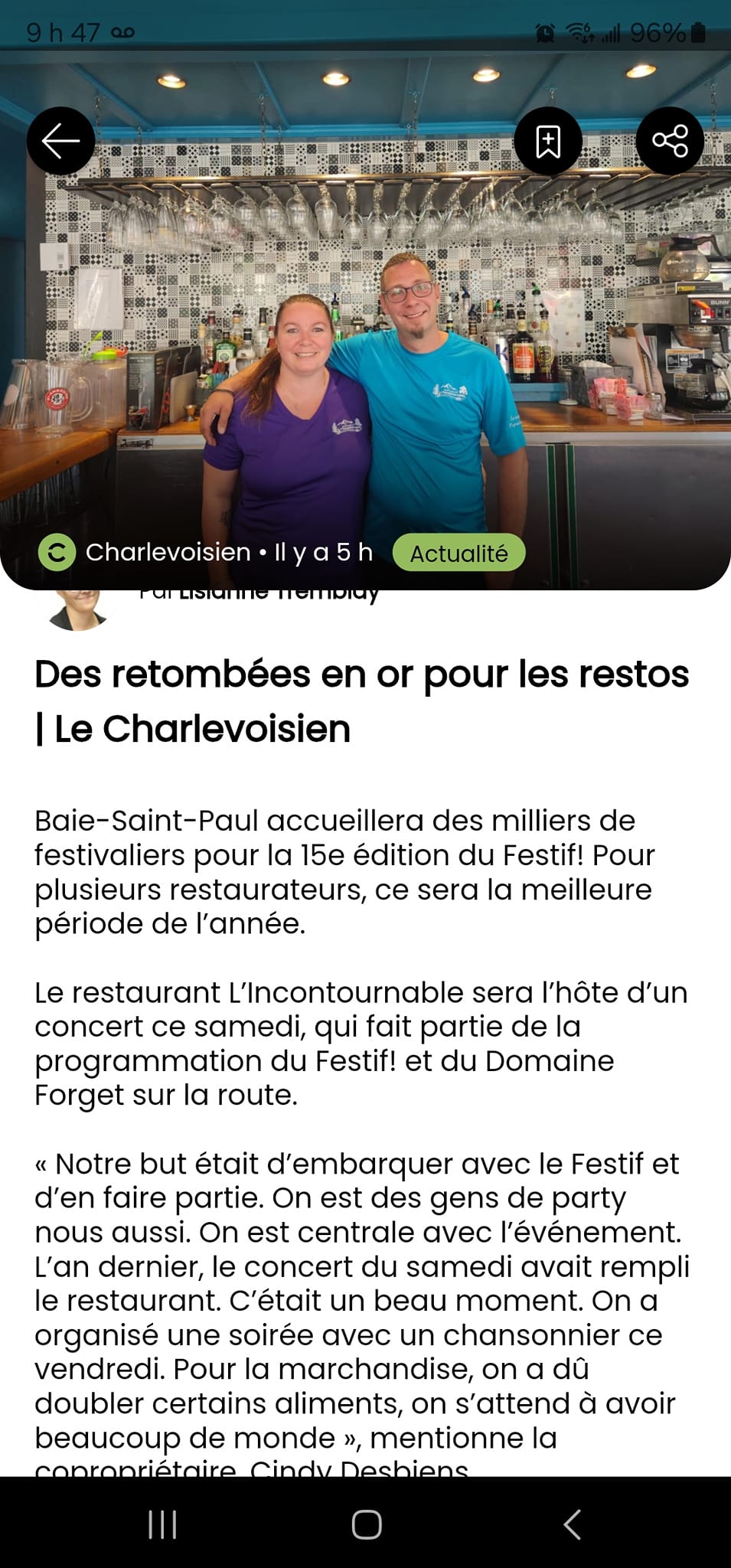Open recent apps from navigation bar
Screen dimensions: 731x1568
pos(162,1524)
